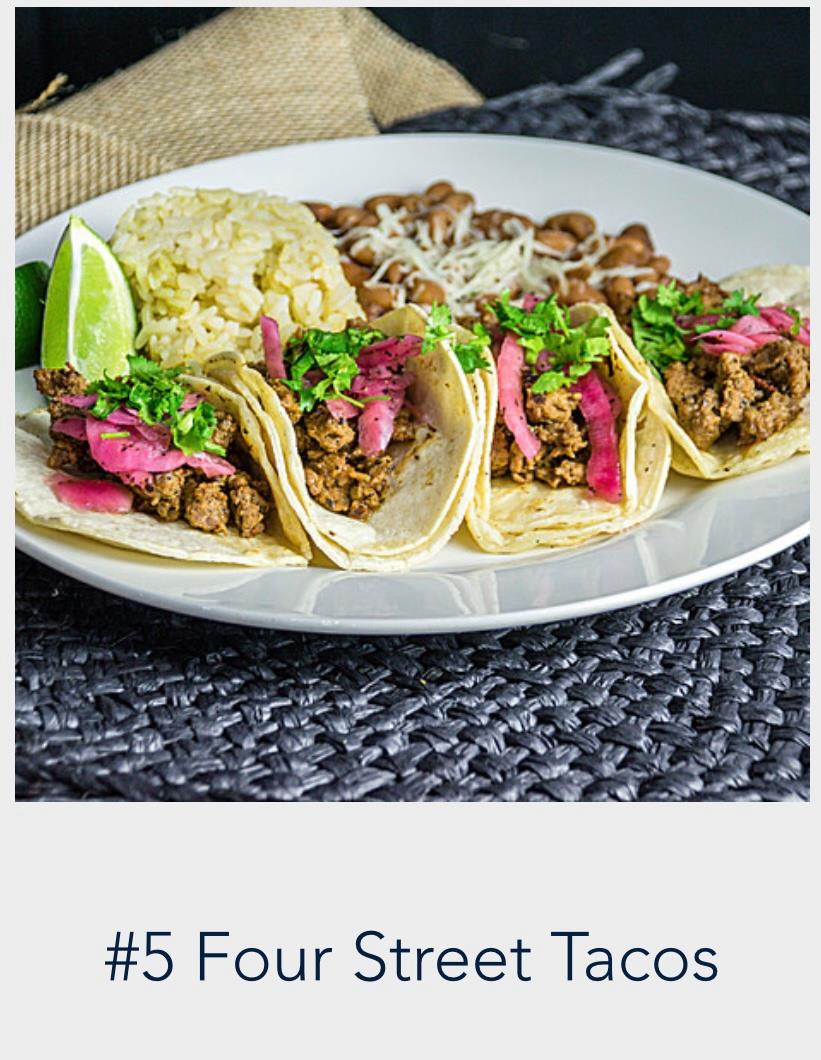Open the #5 Four Street Tacos item
This screenshot has height=1060, width=821.
coord(411,956)
